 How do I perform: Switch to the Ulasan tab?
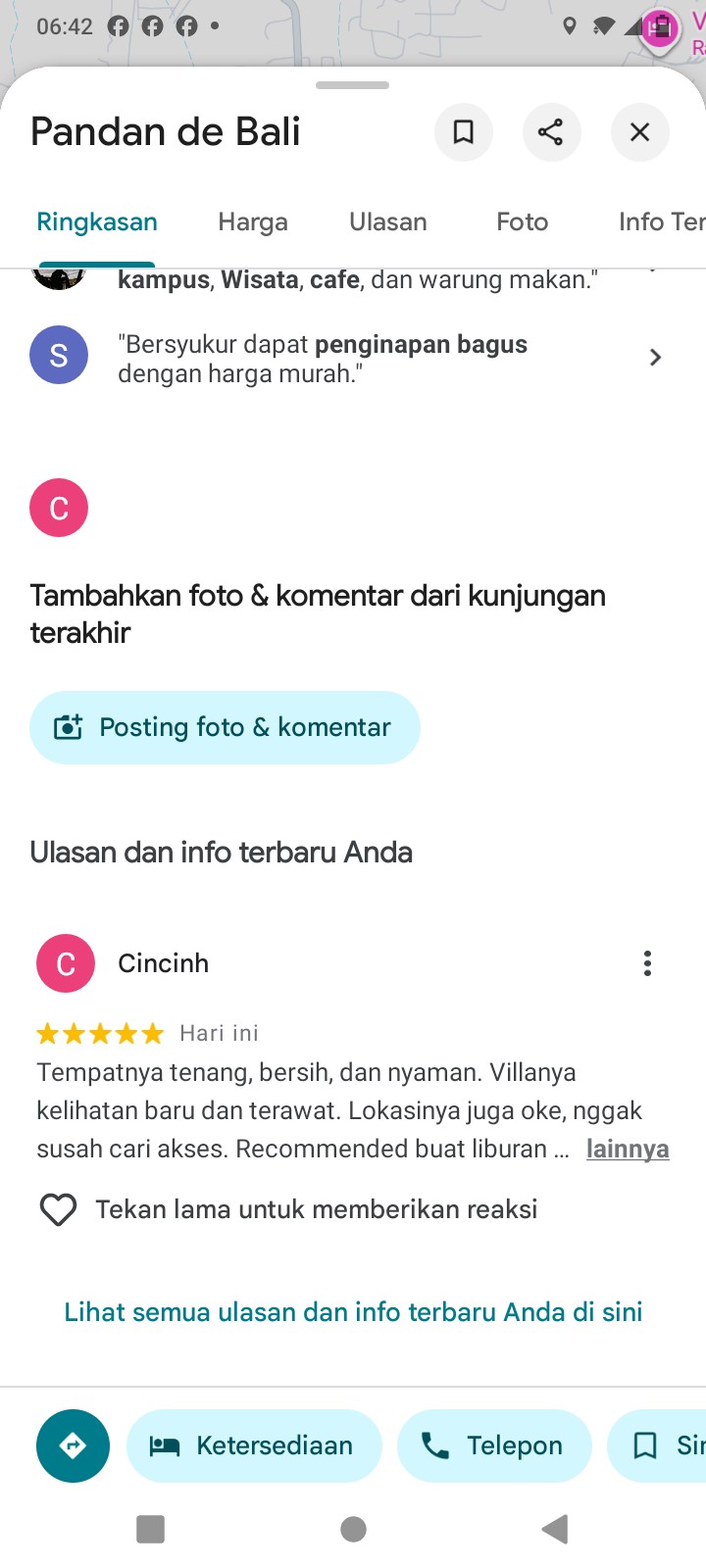click(387, 222)
